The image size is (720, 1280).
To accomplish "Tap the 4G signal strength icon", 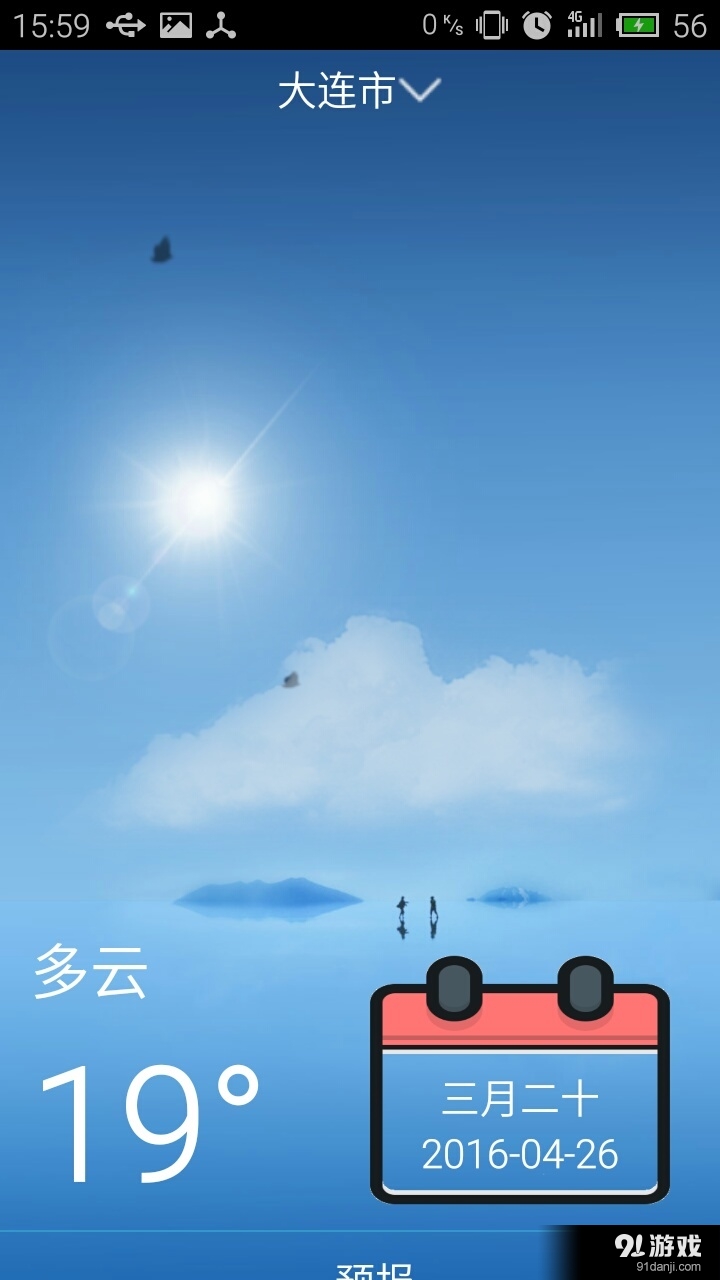I will pos(582,22).
